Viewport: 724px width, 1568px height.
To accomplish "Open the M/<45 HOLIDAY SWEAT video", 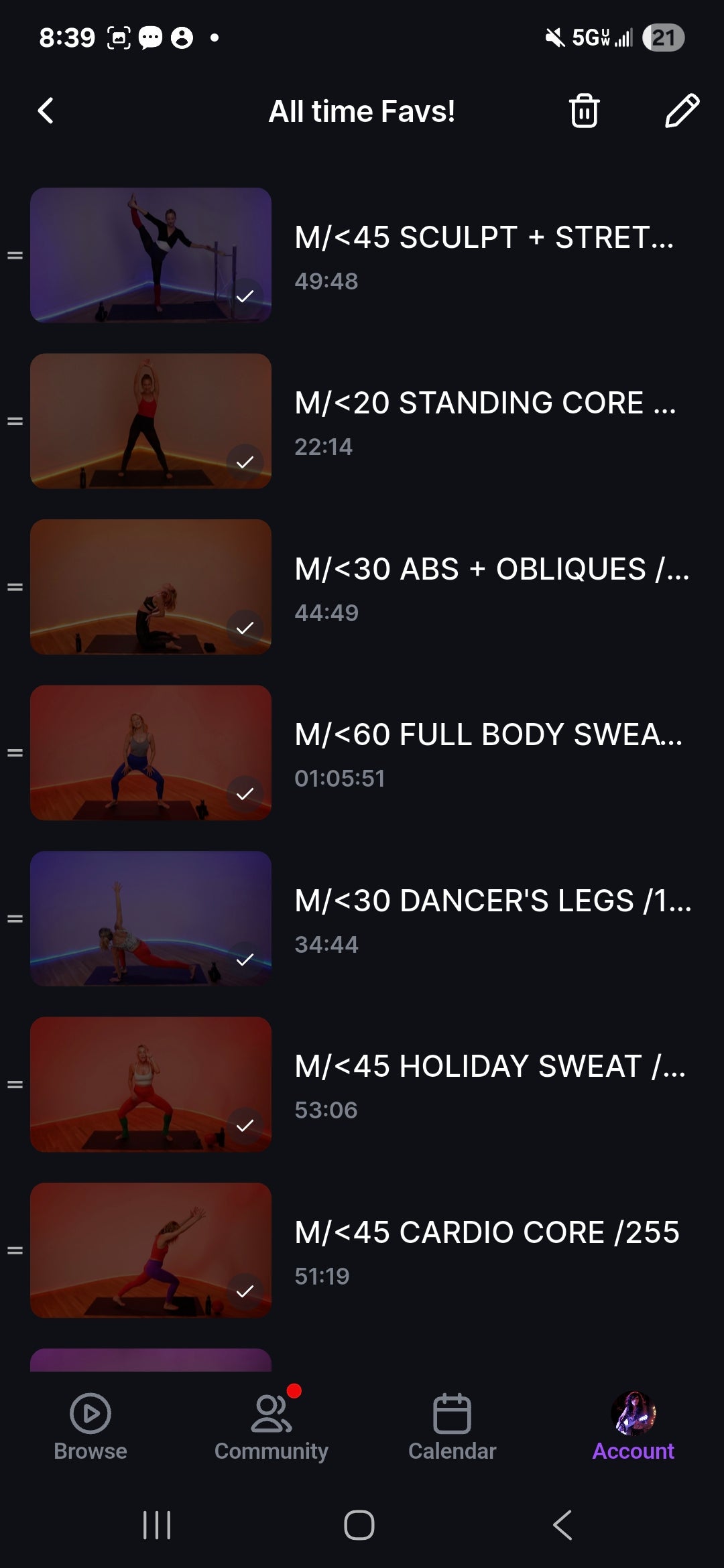I will point(483,1084).
